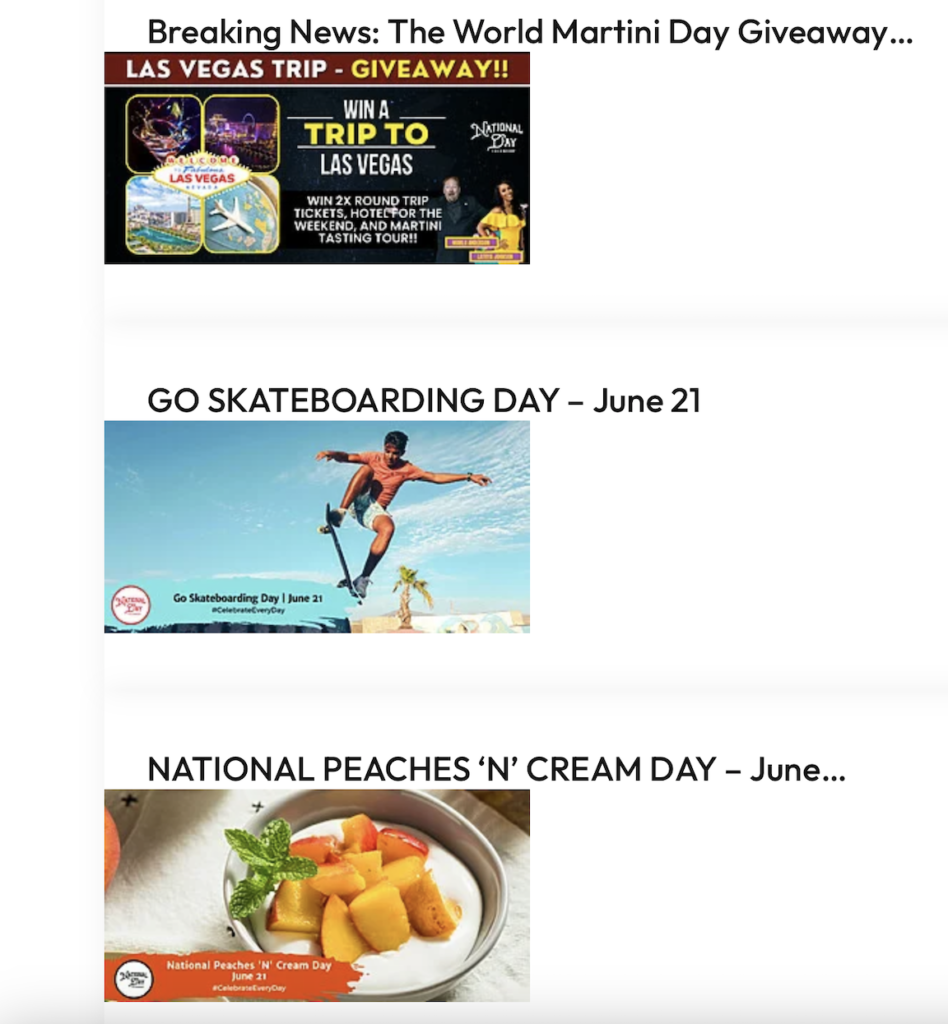Open the National Peaches 'N' Cream Day title
This screenshot has height=1024, width=948.
[x=496, y=769]
